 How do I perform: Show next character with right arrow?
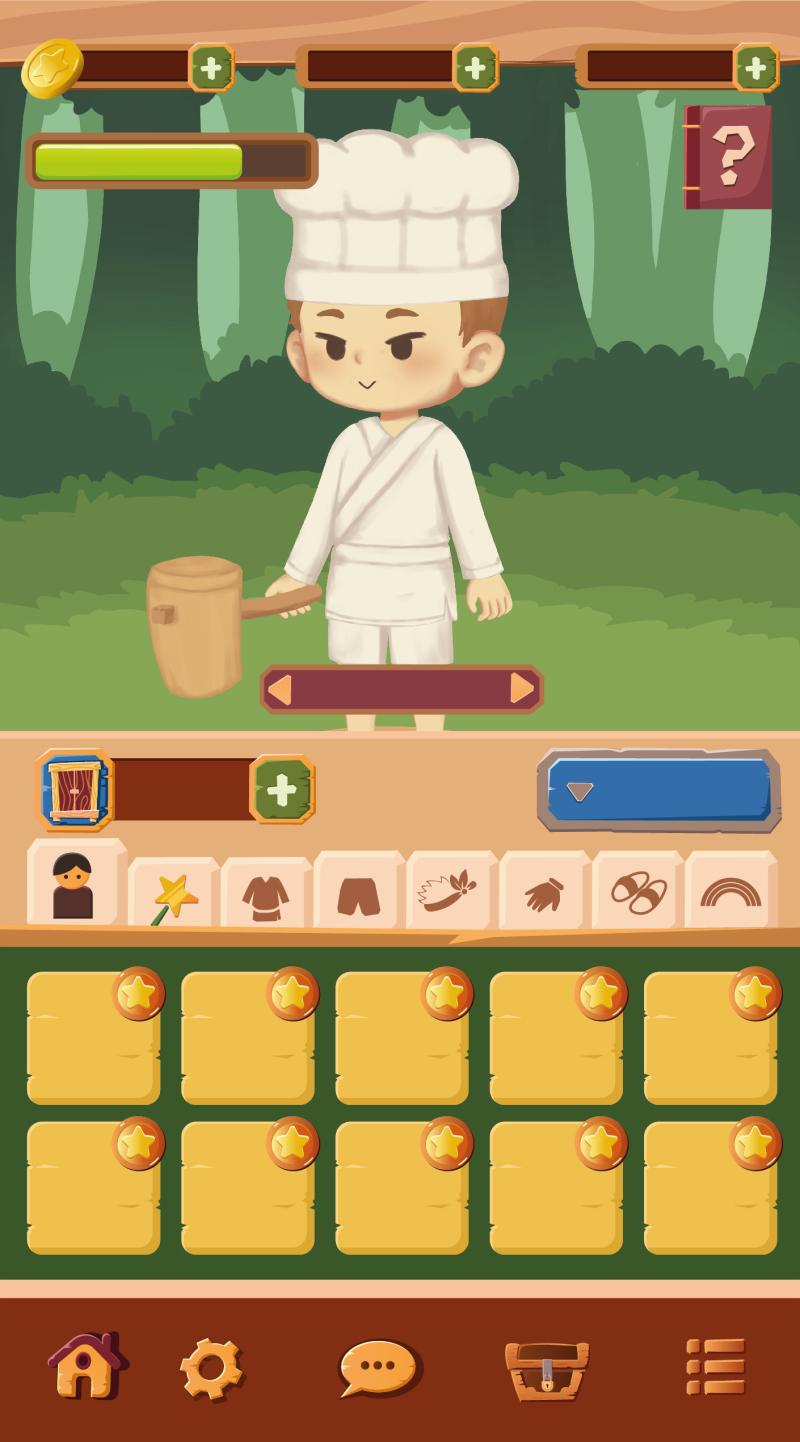coord(522,689)
